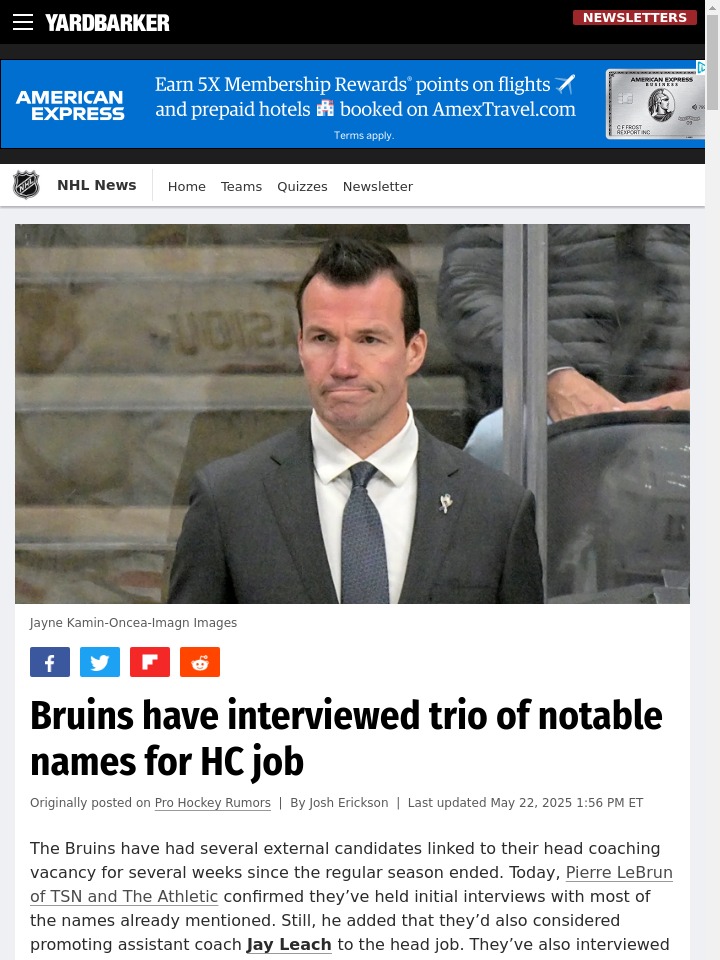The height and width of the screenshot is (960, 720).
Task: Share article on Flipboard
Action: click(x=150, y=662)
